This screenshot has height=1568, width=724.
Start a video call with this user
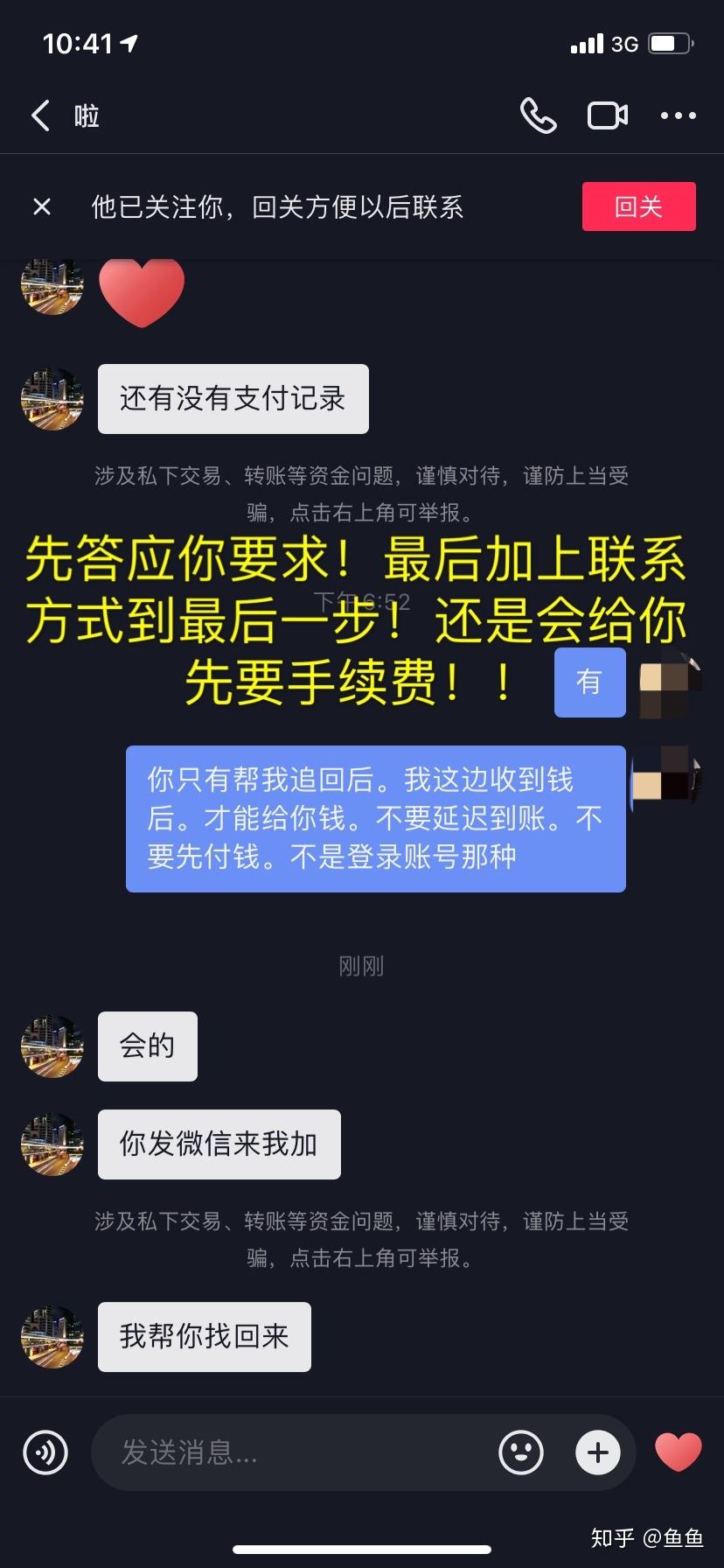click(x=607, y=115)
